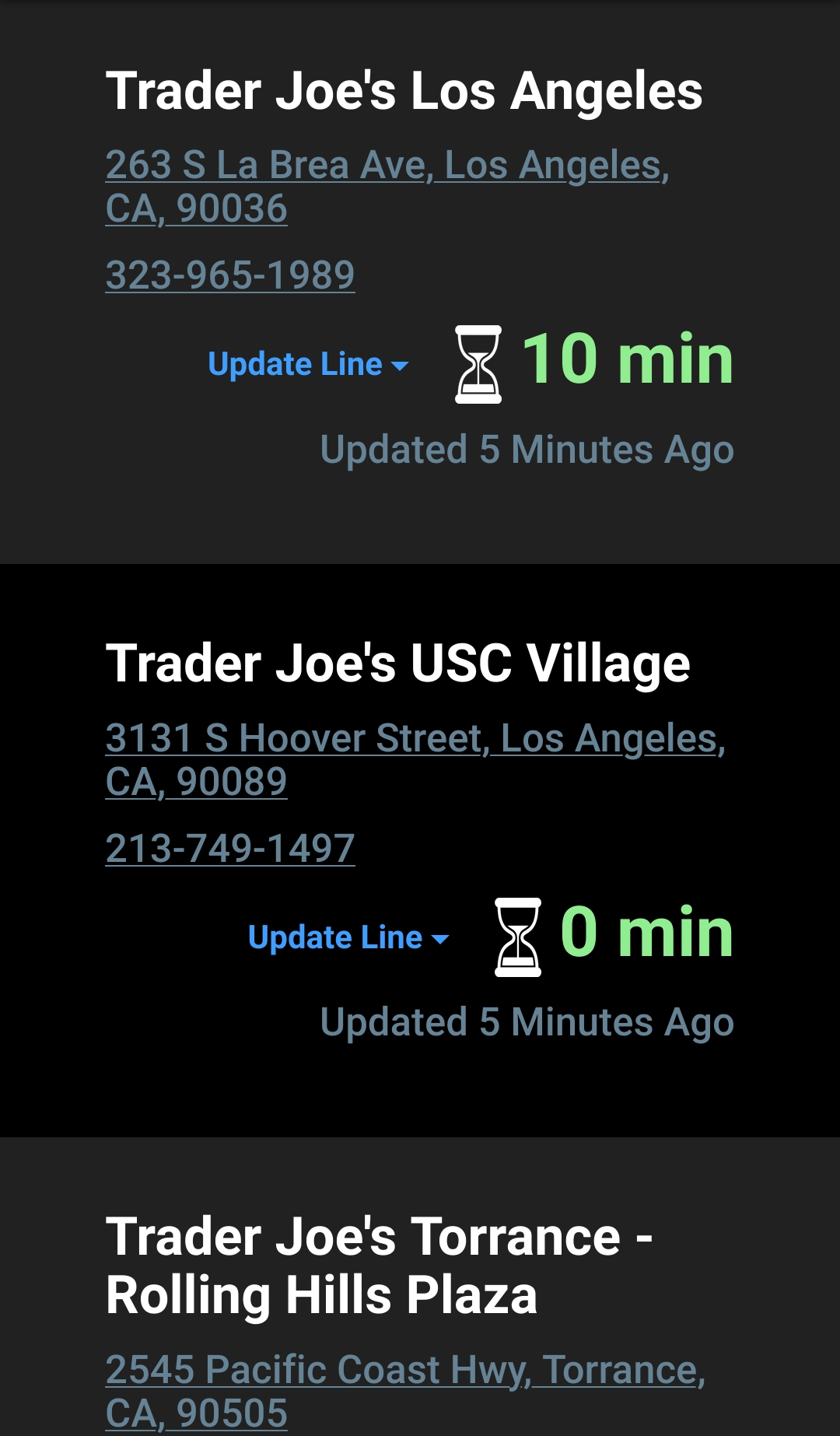Call 323-965-1989 for the Los Angeles store
Viewport: 840px width, 1436px height.
point(230,275)
